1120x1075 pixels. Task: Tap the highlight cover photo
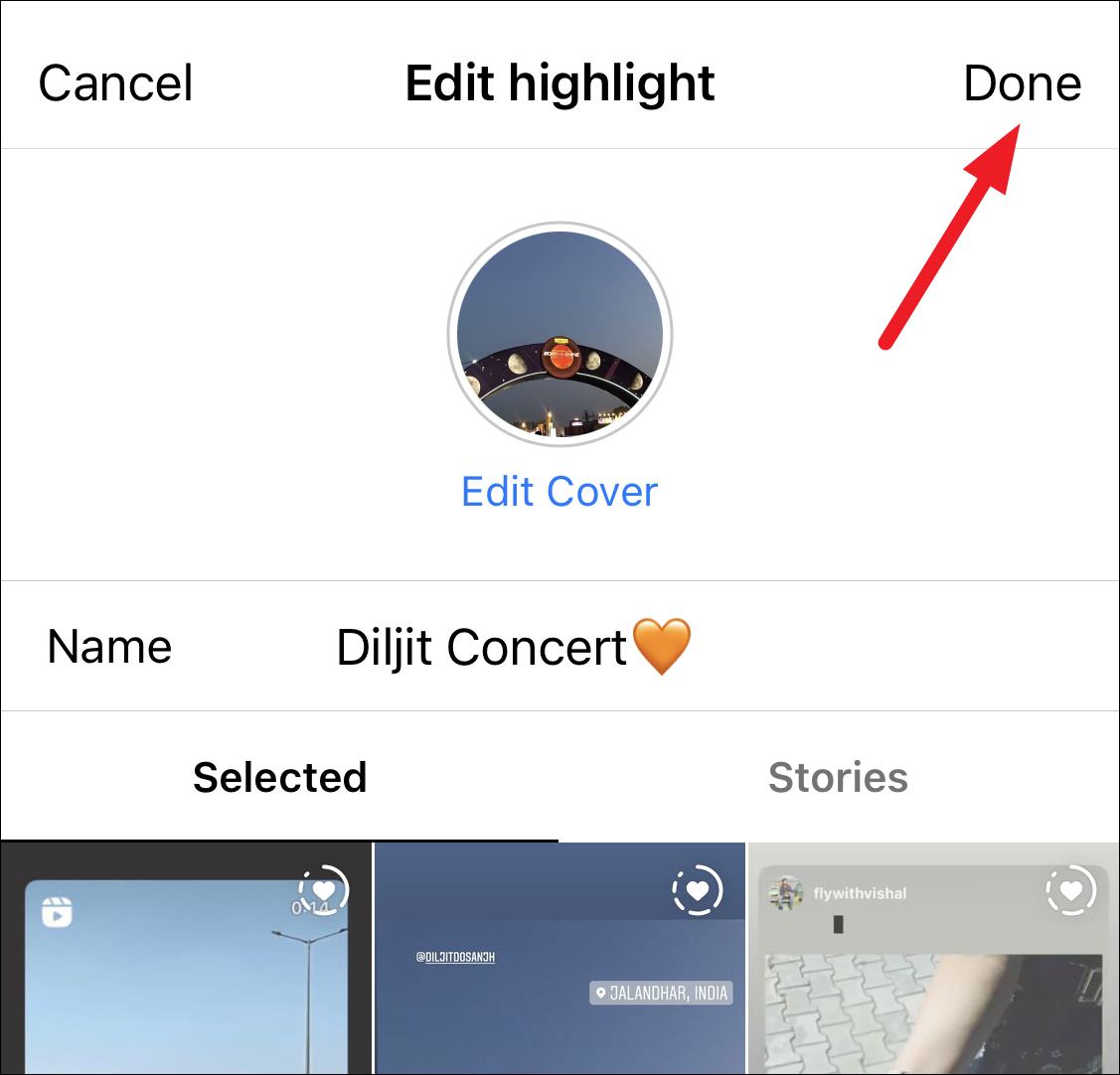[x=560, y=335]
